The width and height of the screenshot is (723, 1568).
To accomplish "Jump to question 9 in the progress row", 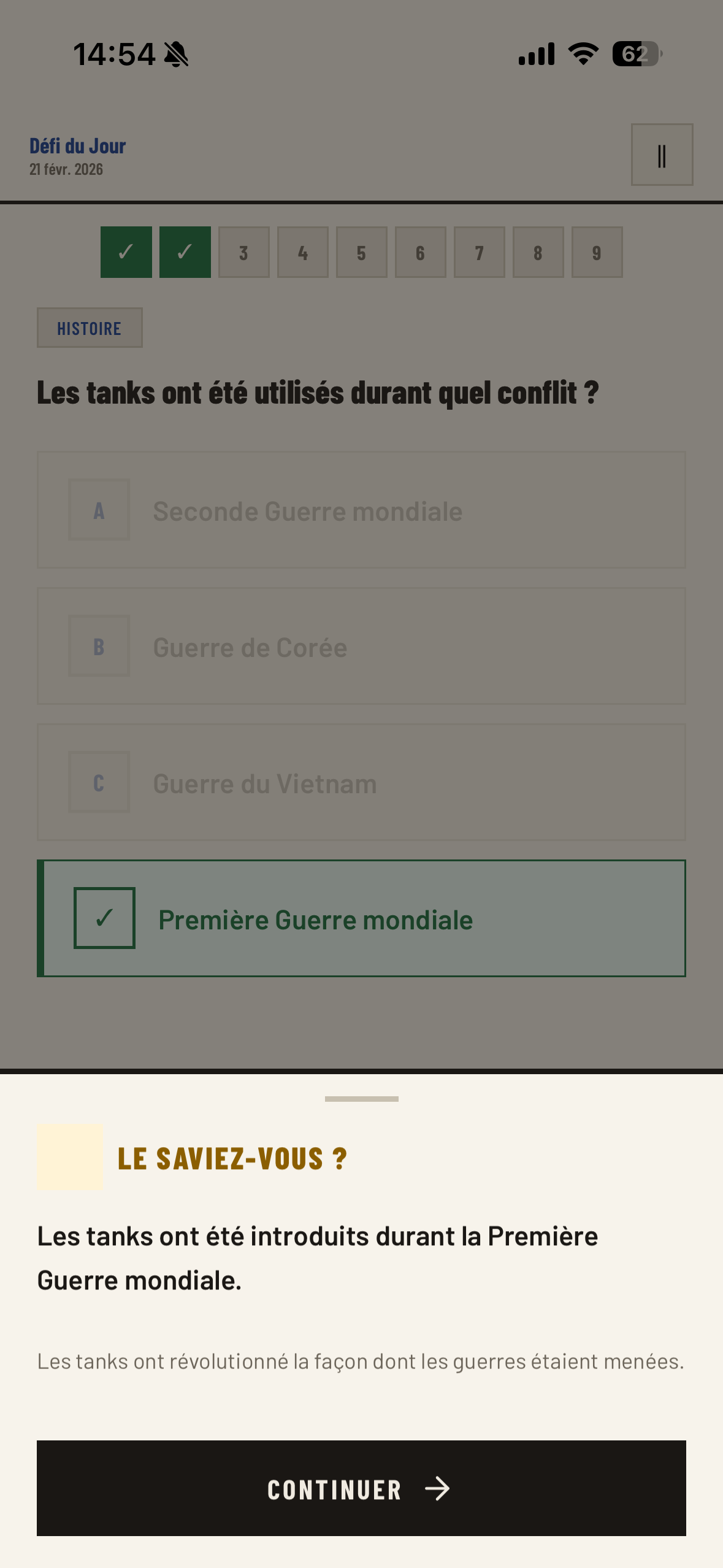I will (597, 252).
